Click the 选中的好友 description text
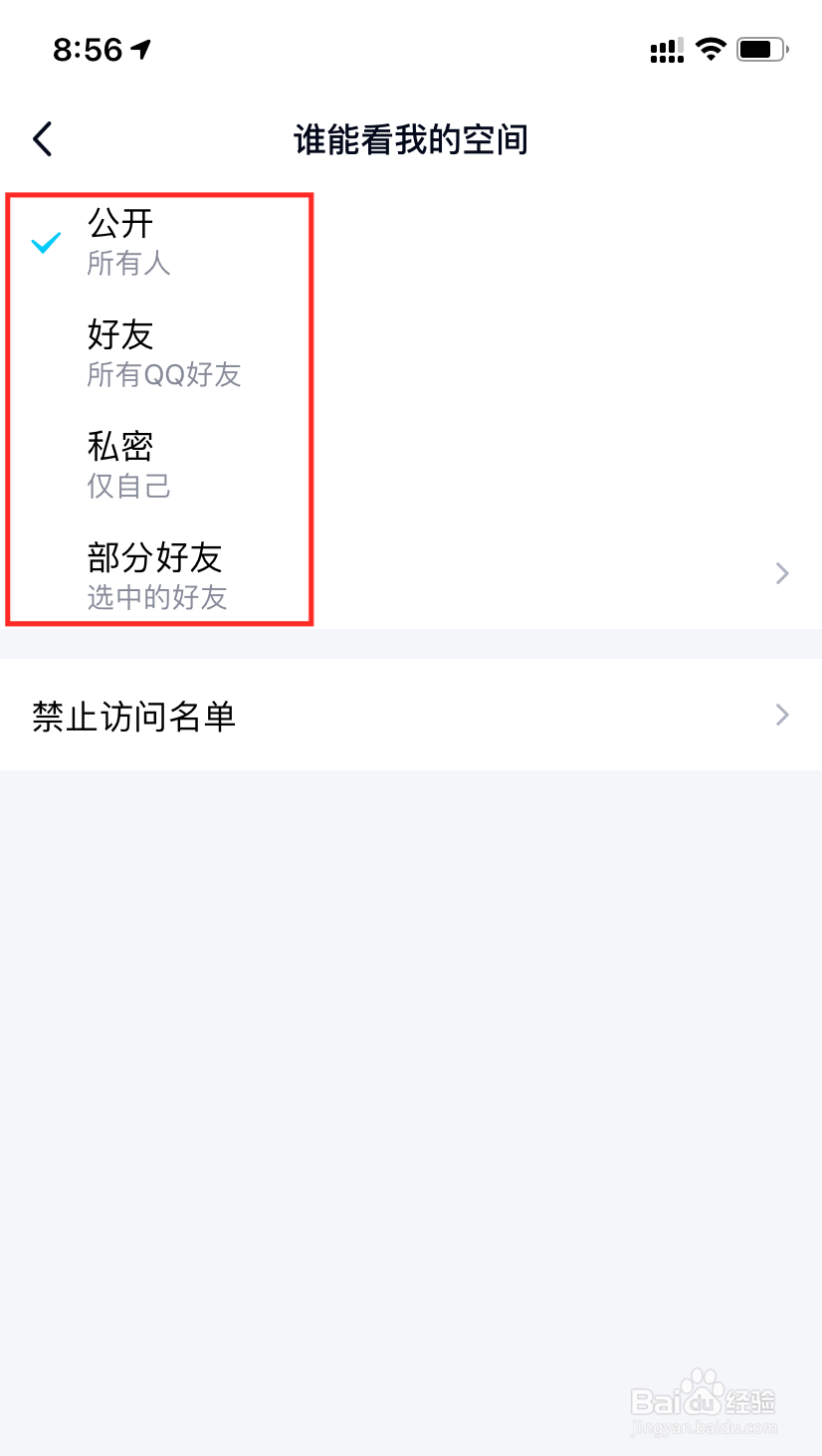822x1456 pixels. click(x=156, y=597)
